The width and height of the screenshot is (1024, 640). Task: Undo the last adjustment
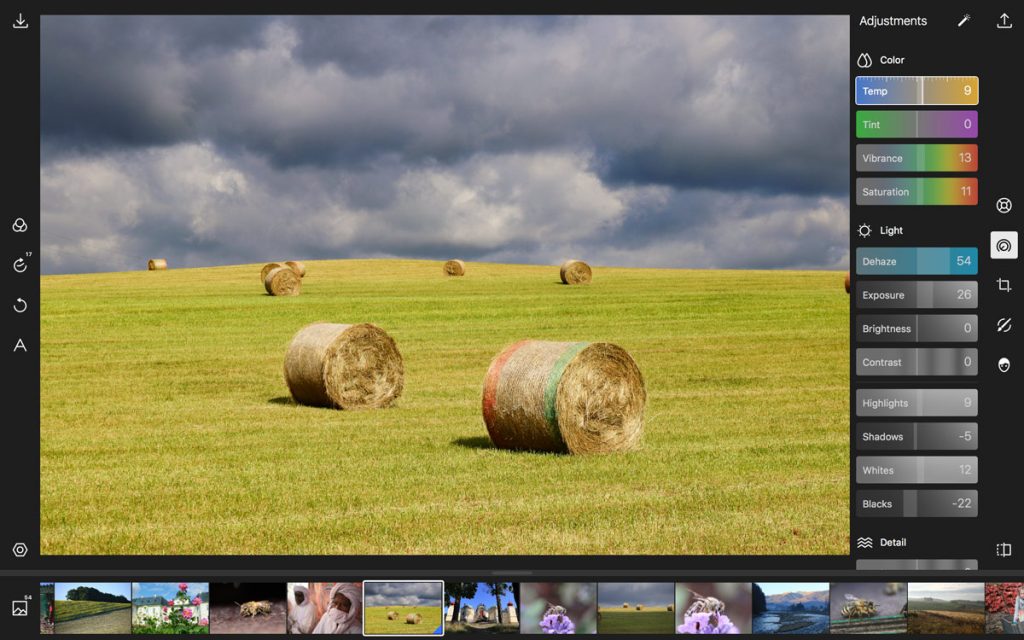[20, 305]
